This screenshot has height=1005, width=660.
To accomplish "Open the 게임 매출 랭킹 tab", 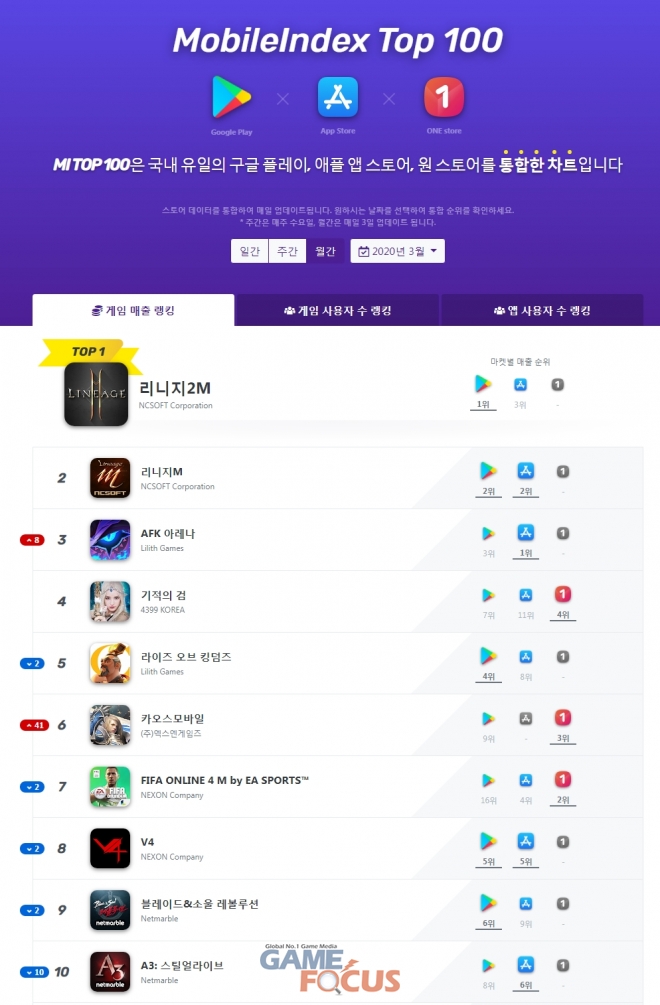I will pyautogui.click(x=133, y=311).
